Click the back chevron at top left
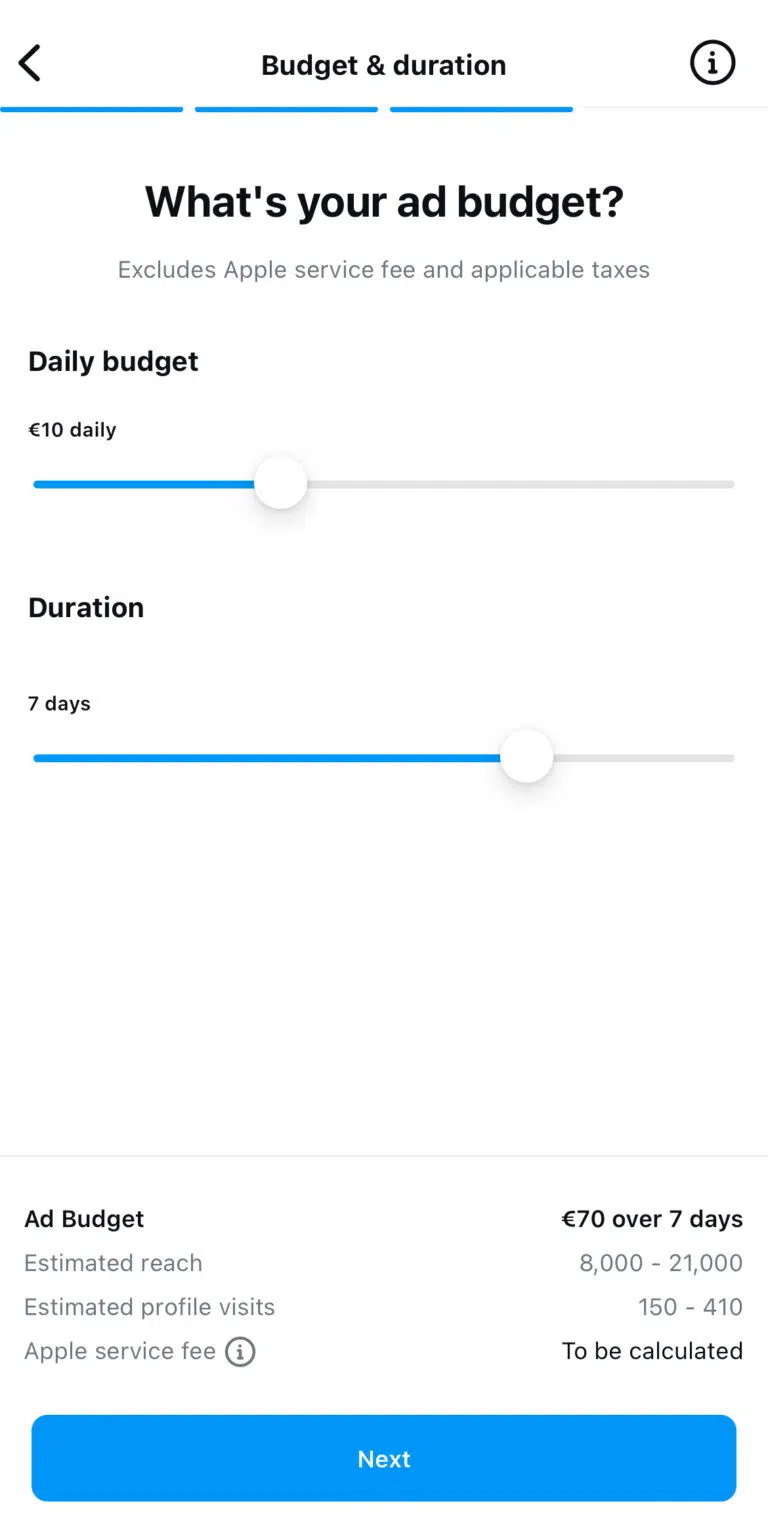 point(29,62)
